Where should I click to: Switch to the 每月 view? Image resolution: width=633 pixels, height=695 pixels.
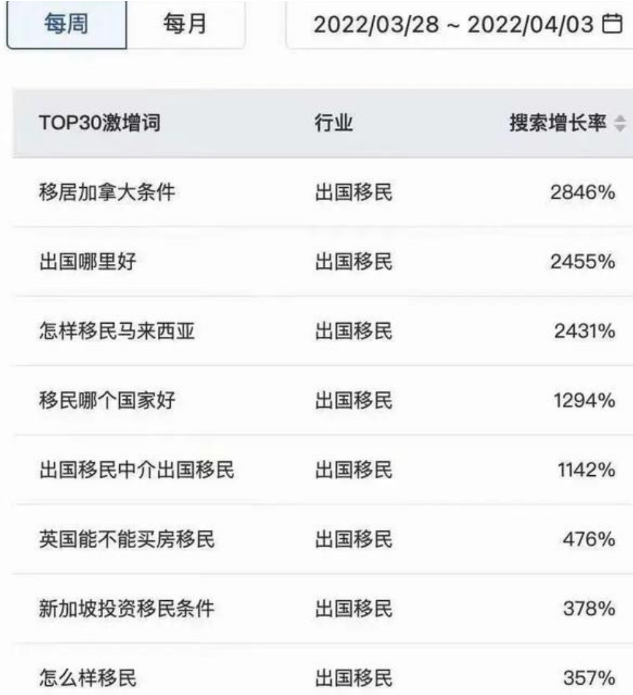(x=185, y=24)
